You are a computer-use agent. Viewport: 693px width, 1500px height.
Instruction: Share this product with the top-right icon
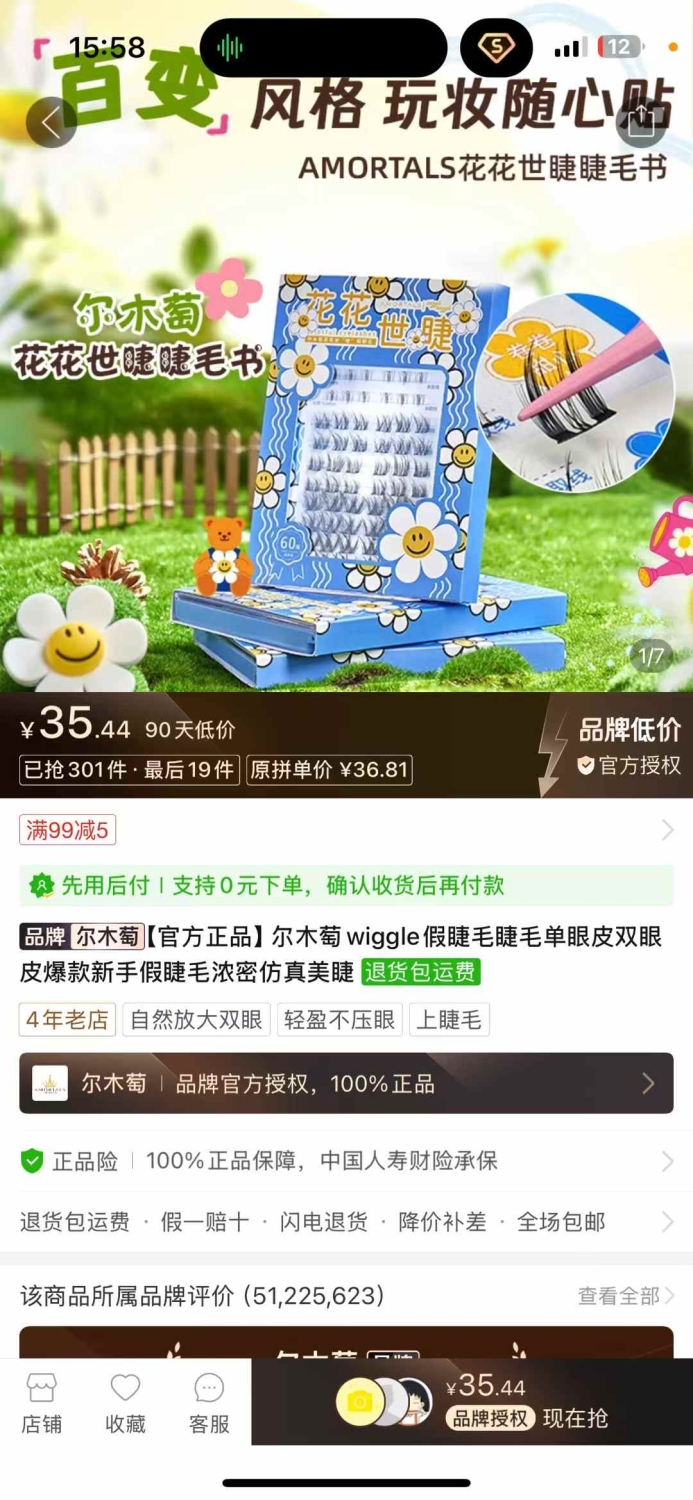pyautogui.click(x=641, y=123)
